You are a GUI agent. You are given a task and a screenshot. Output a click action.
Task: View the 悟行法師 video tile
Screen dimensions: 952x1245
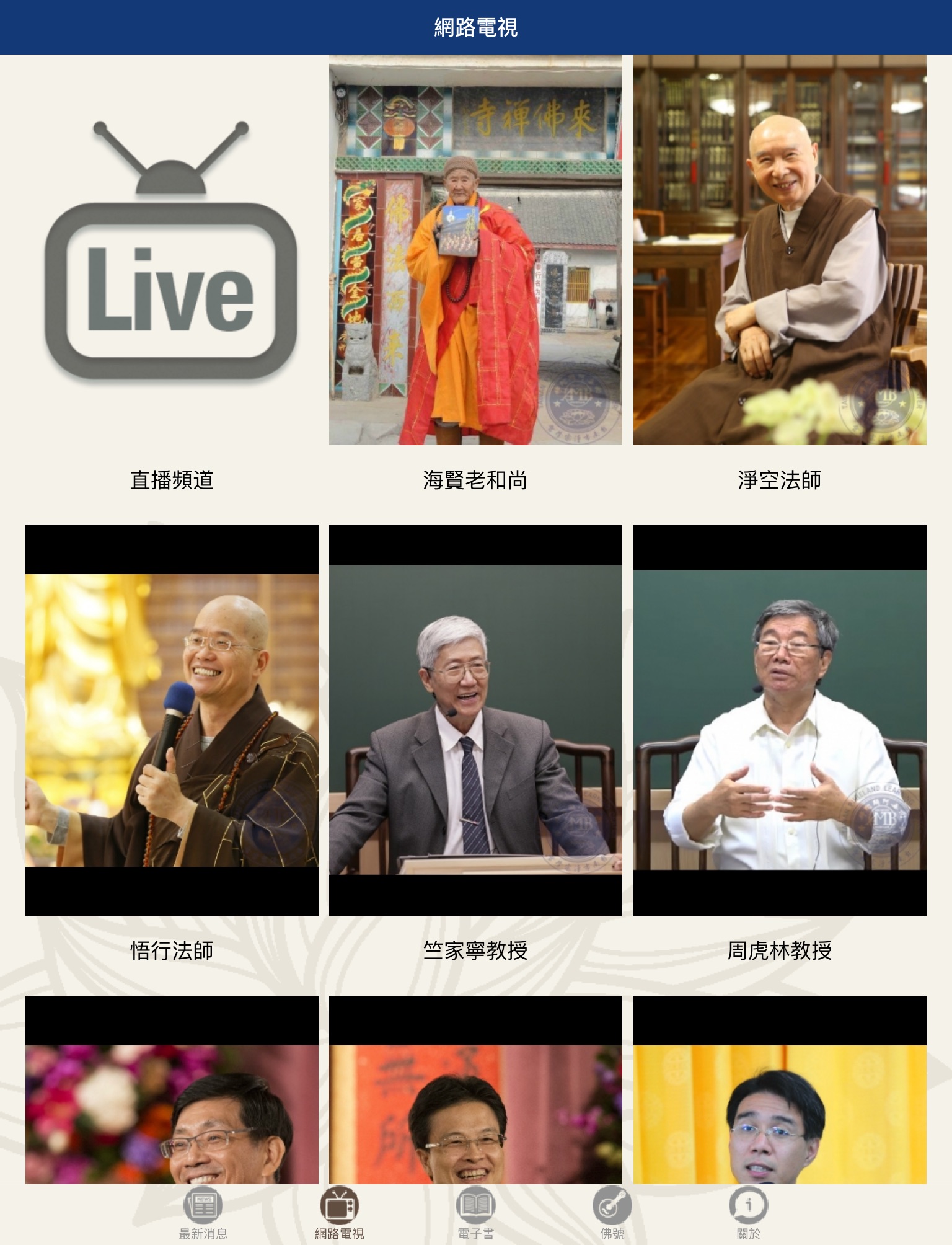(x=172, y=720)
